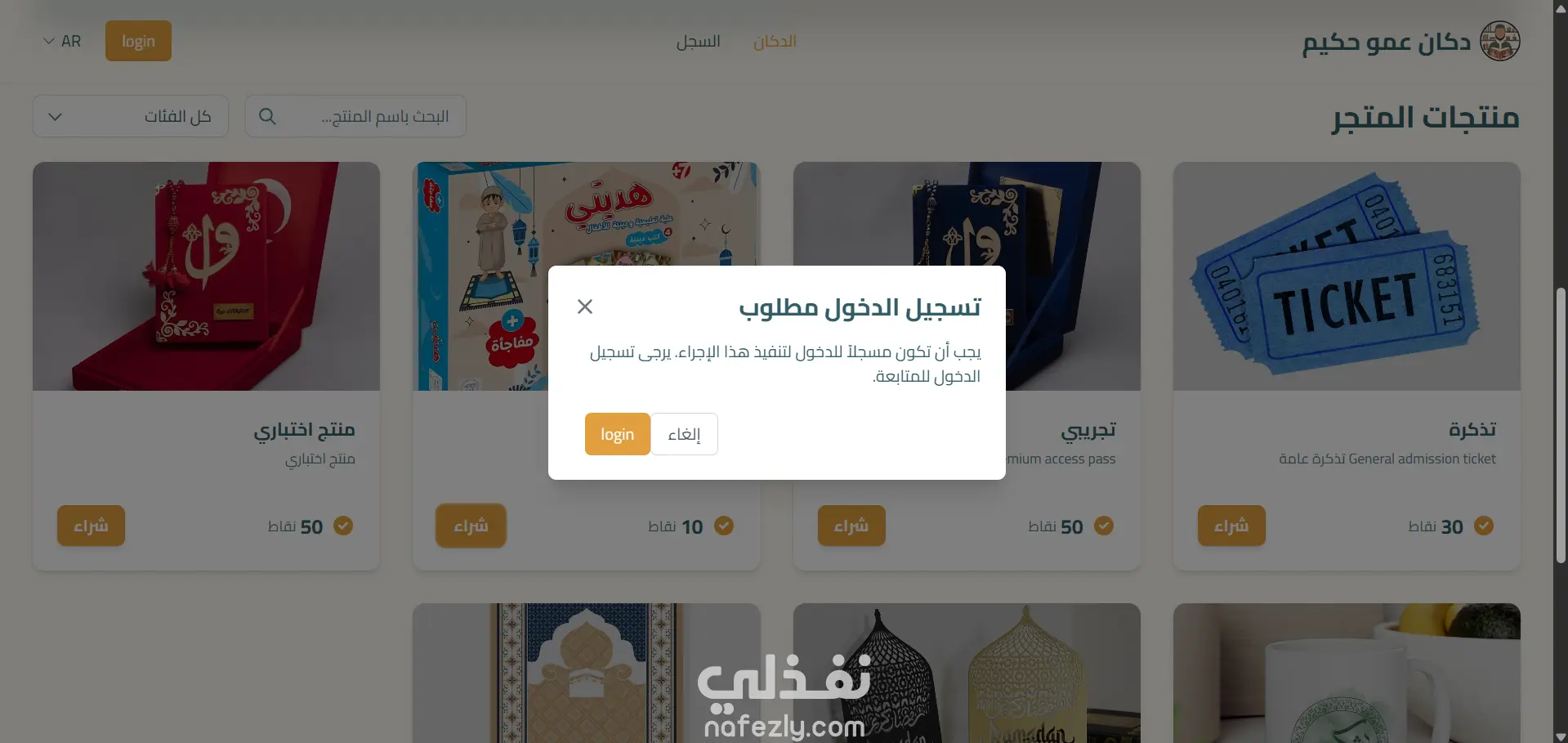This screenshot has height=743, width=1568.
Task: Buy the منتج اختباري product
Action: (x=91, y=526)
